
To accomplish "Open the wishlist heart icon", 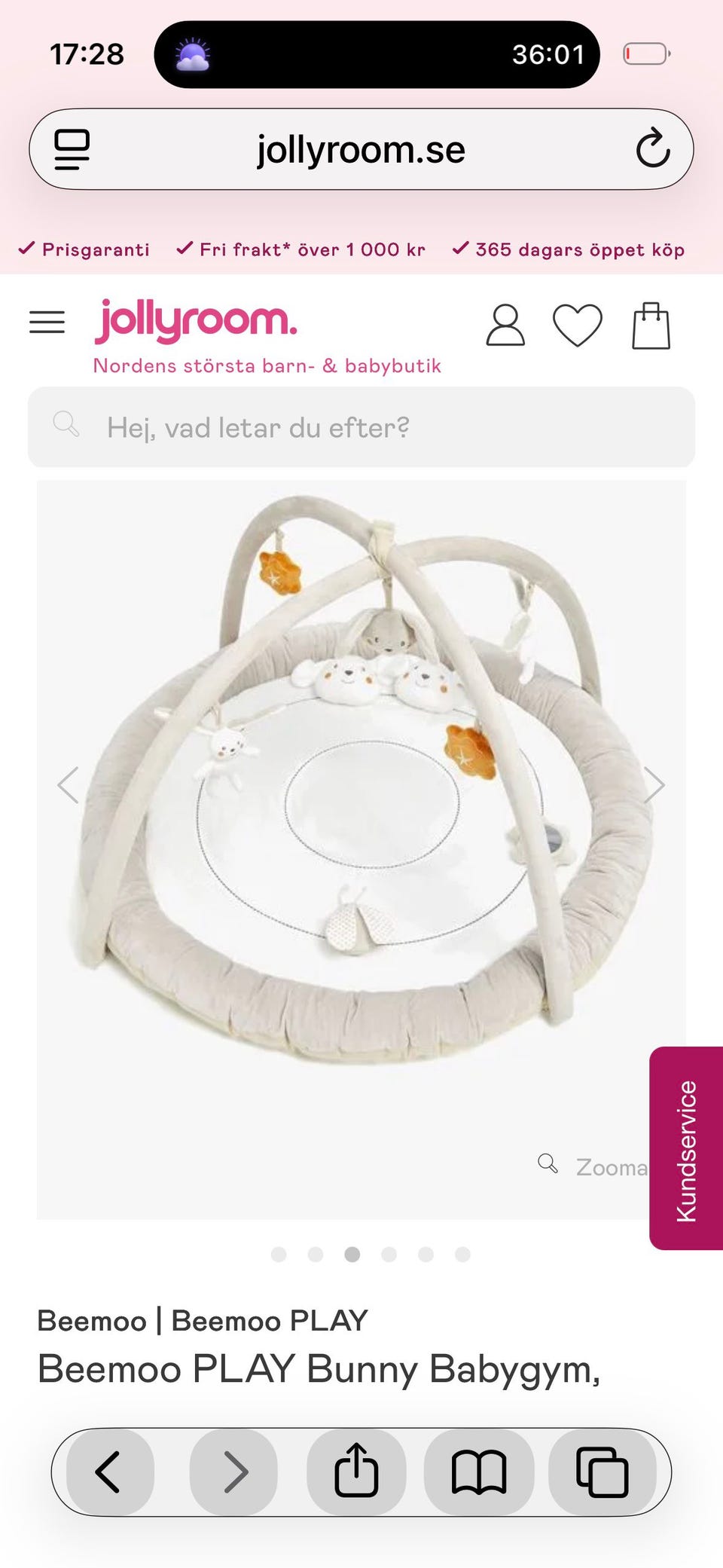I will coord(577,326).
